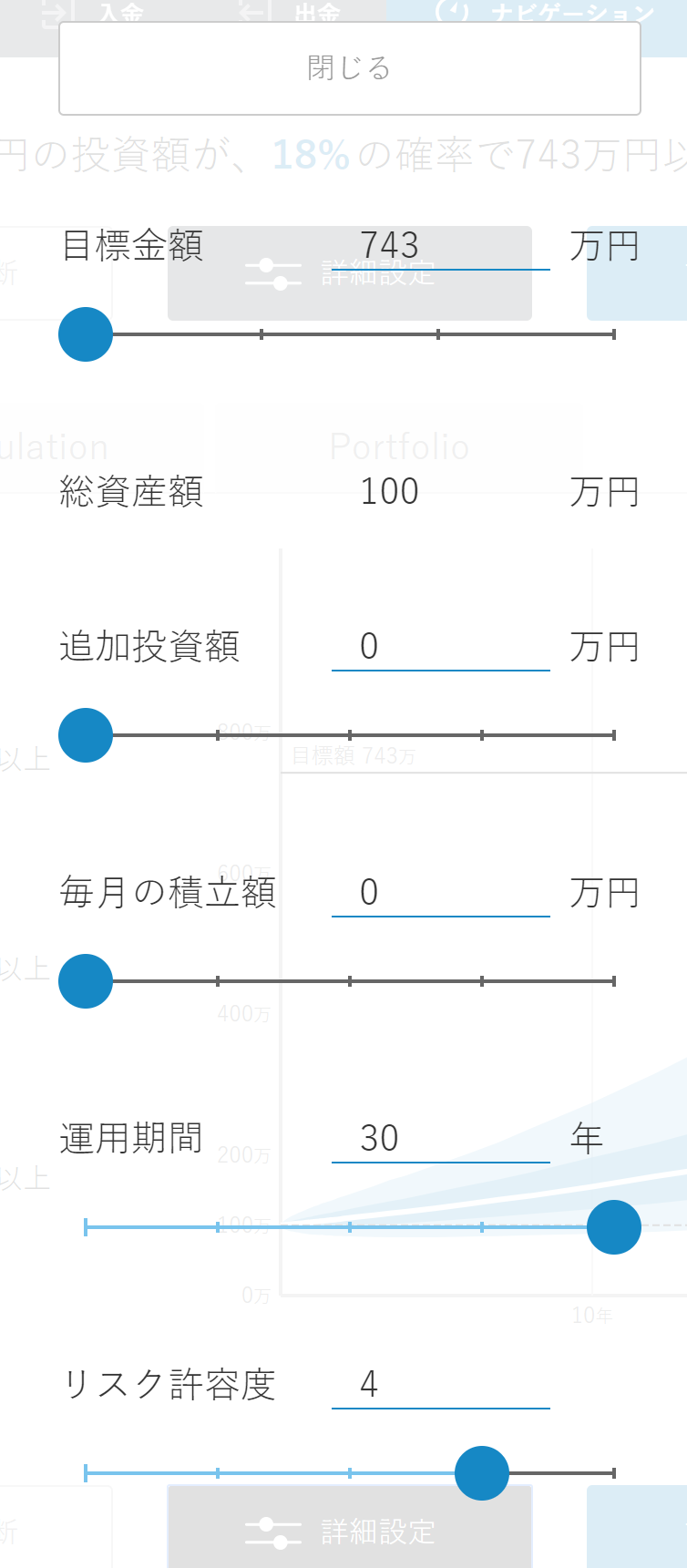Close the settings panel with 閉じる

[350, 68]
